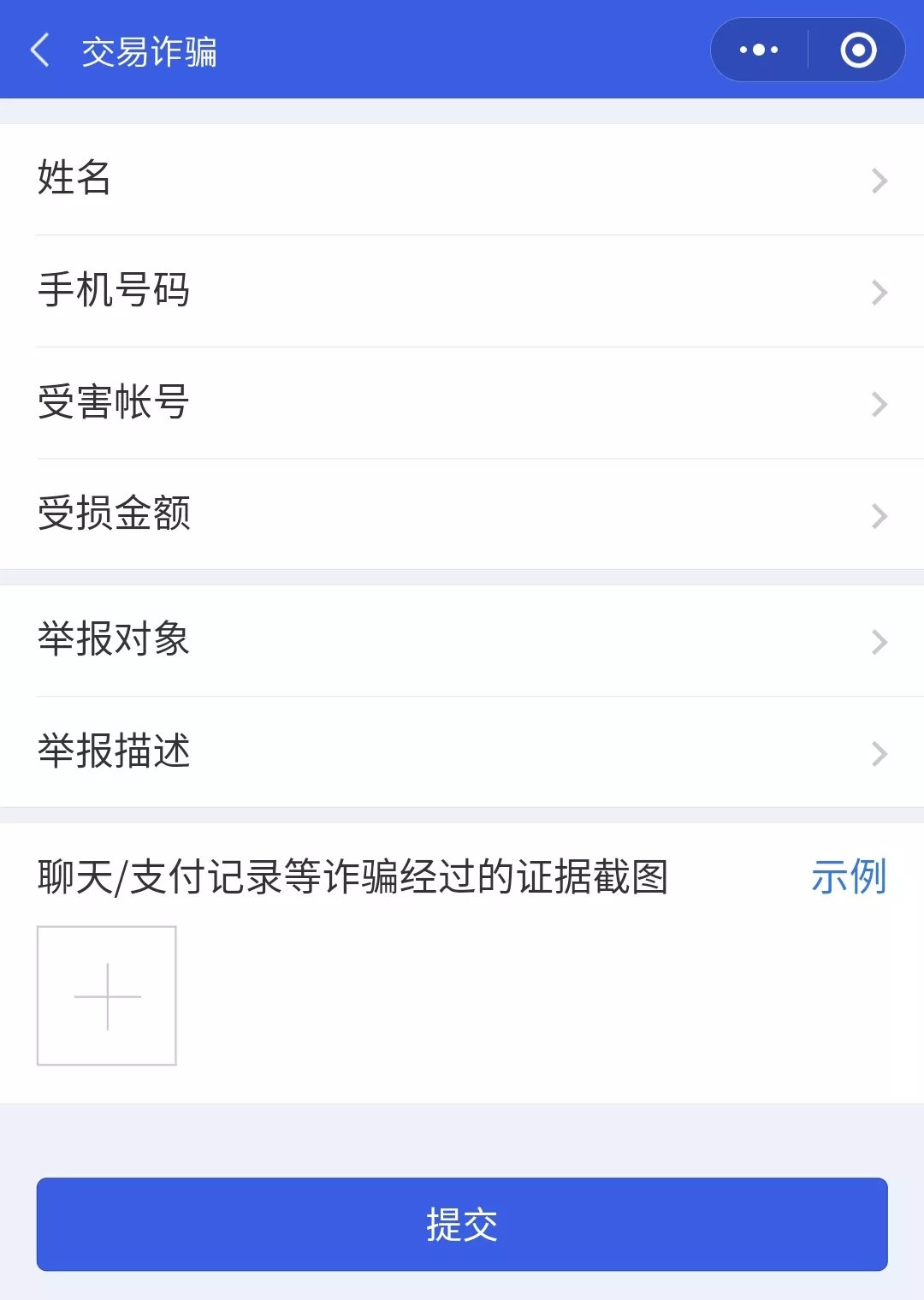This screenshot has height=1300, width=924.
Task: Open the 举报描述 row
Action: 462,752
